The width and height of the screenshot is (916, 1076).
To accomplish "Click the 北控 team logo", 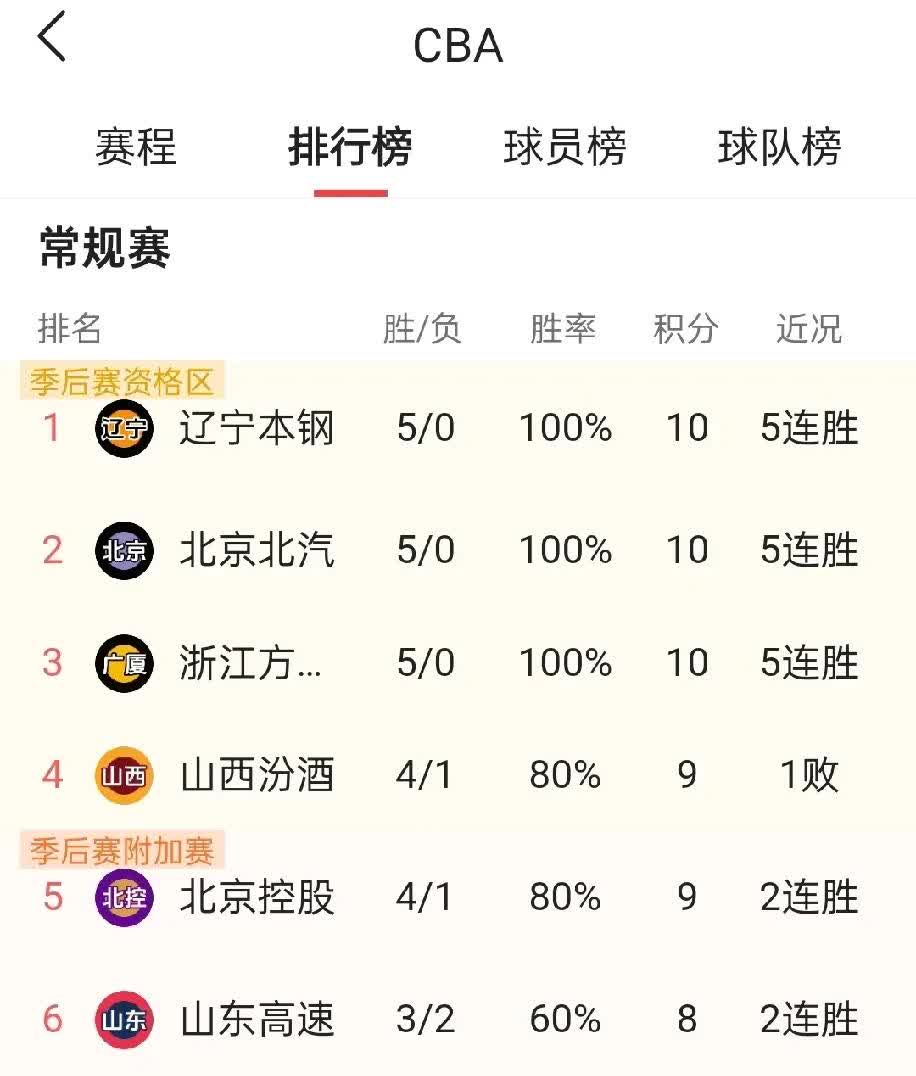I will [x=124, y=898].
